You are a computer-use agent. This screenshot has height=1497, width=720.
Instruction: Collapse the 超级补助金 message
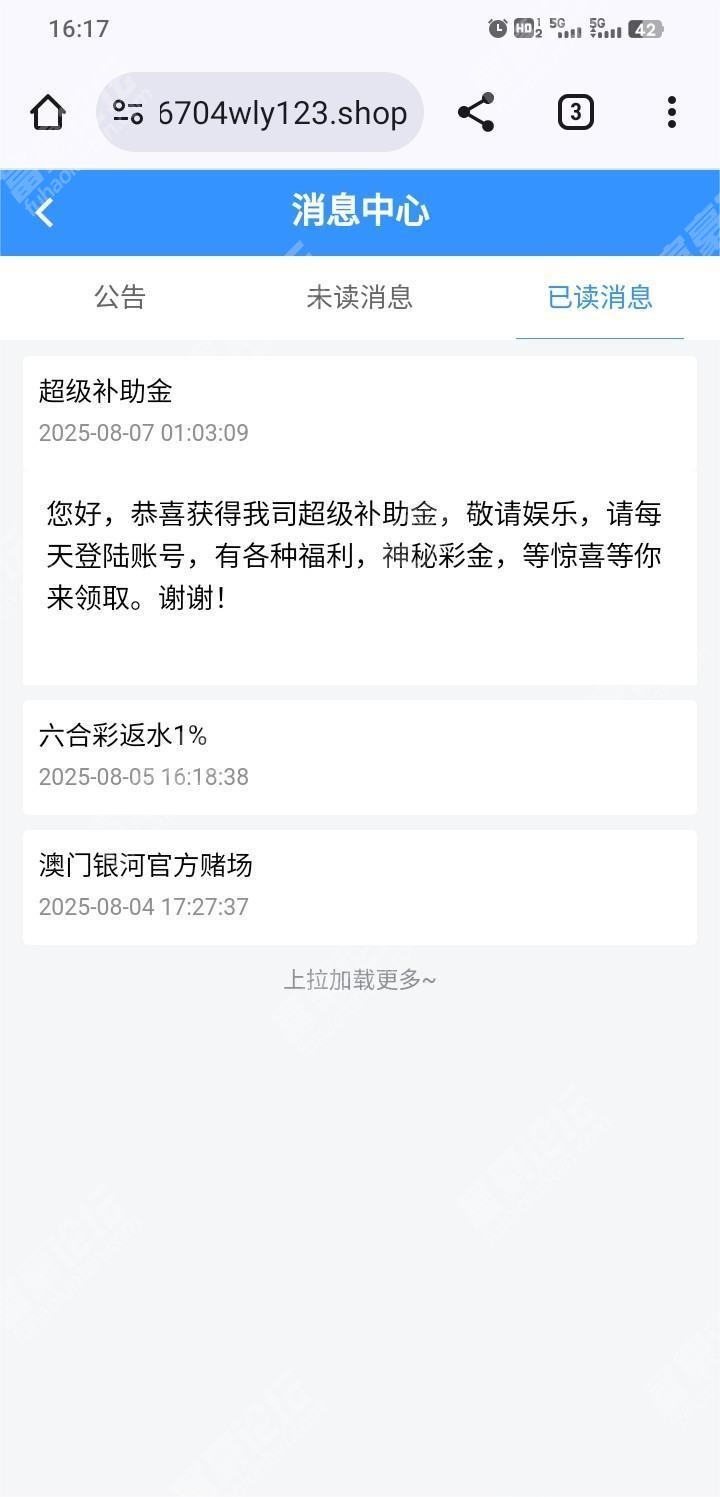(360, 410)
